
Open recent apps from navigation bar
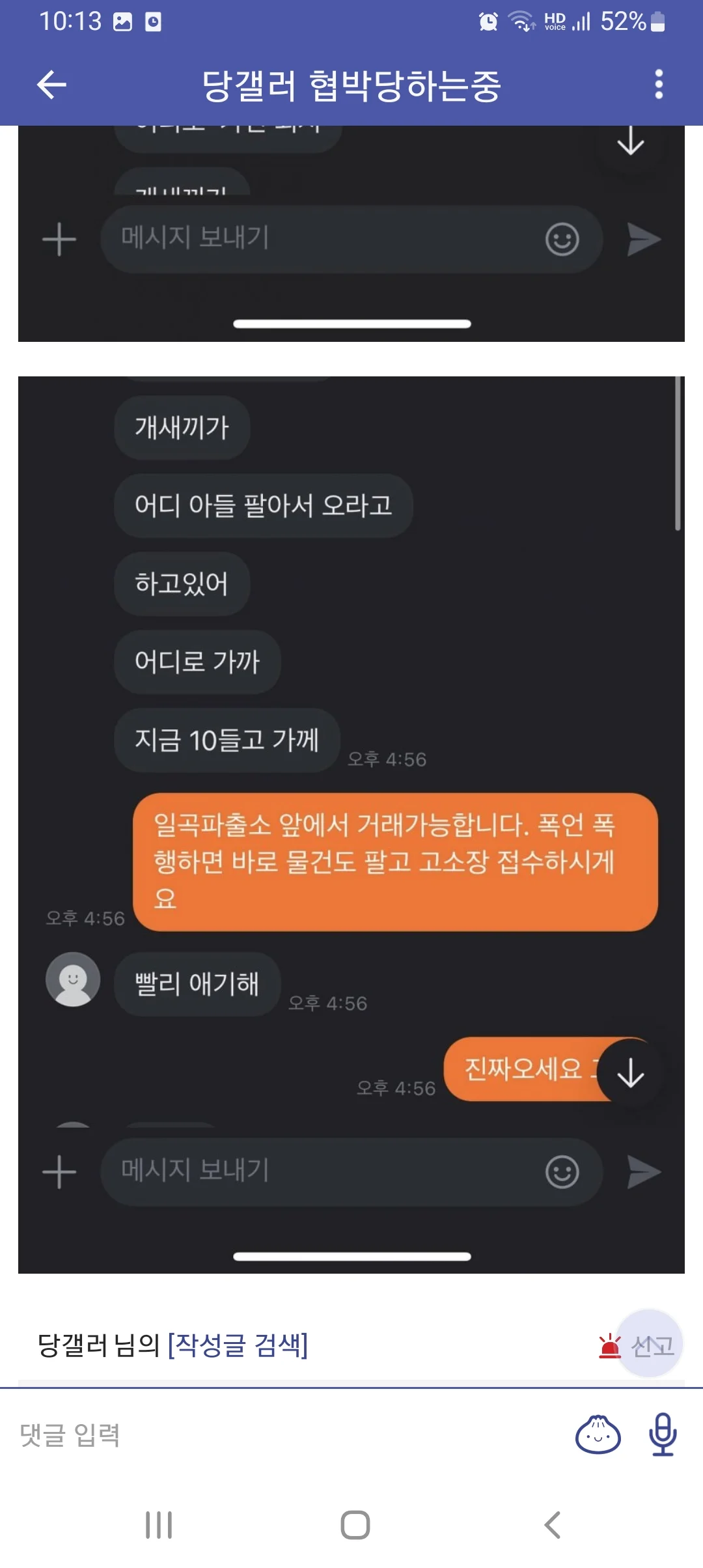pyautogui.click(x=159, y=1525)
